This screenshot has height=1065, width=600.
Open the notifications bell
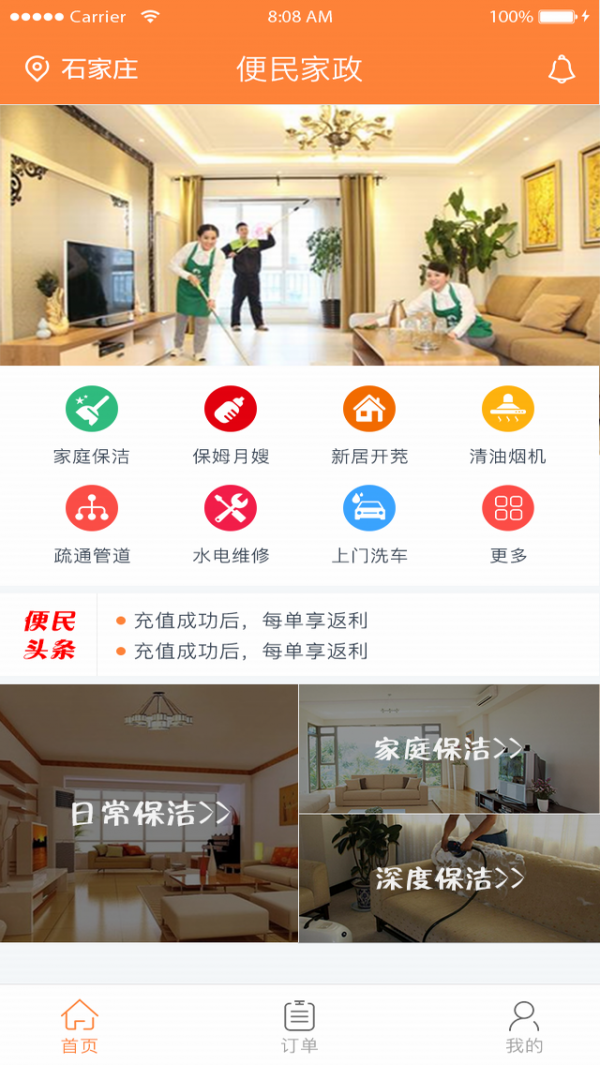tap(561, 69)
